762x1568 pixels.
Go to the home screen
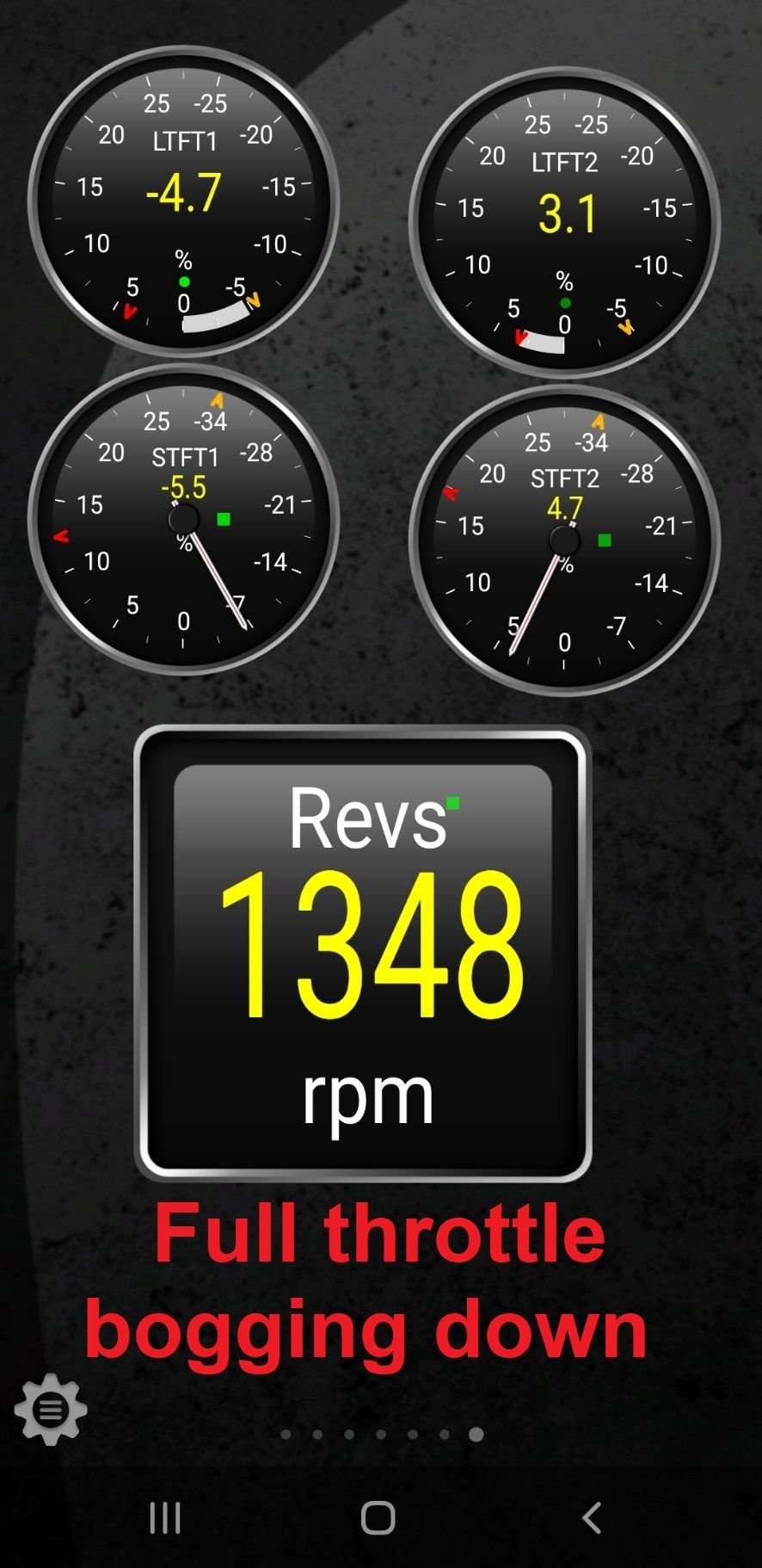point(378,1518)
